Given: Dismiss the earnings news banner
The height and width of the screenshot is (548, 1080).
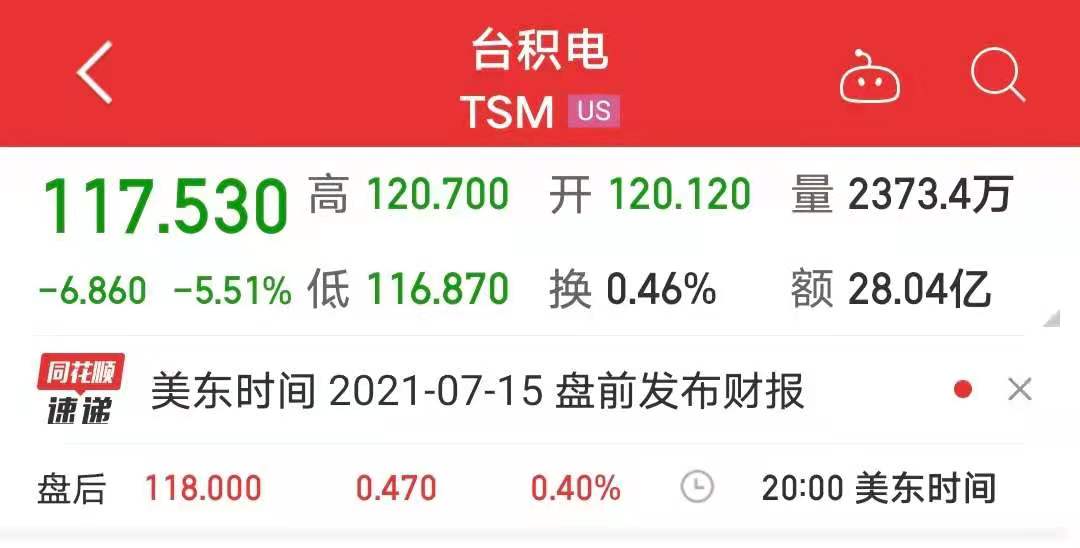Looking at the screenshot, I should pos(1019,389).
